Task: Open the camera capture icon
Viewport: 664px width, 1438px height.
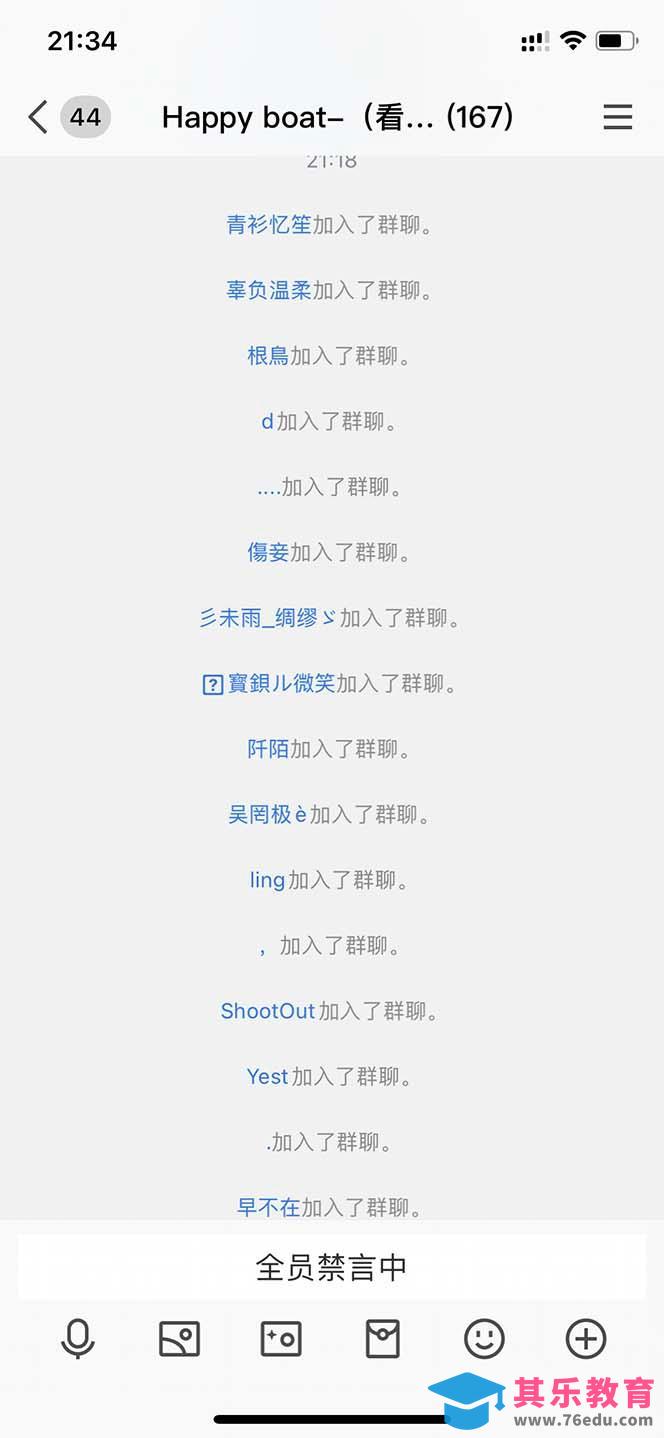Action: pyautogui.click(x=281, y=1338)
